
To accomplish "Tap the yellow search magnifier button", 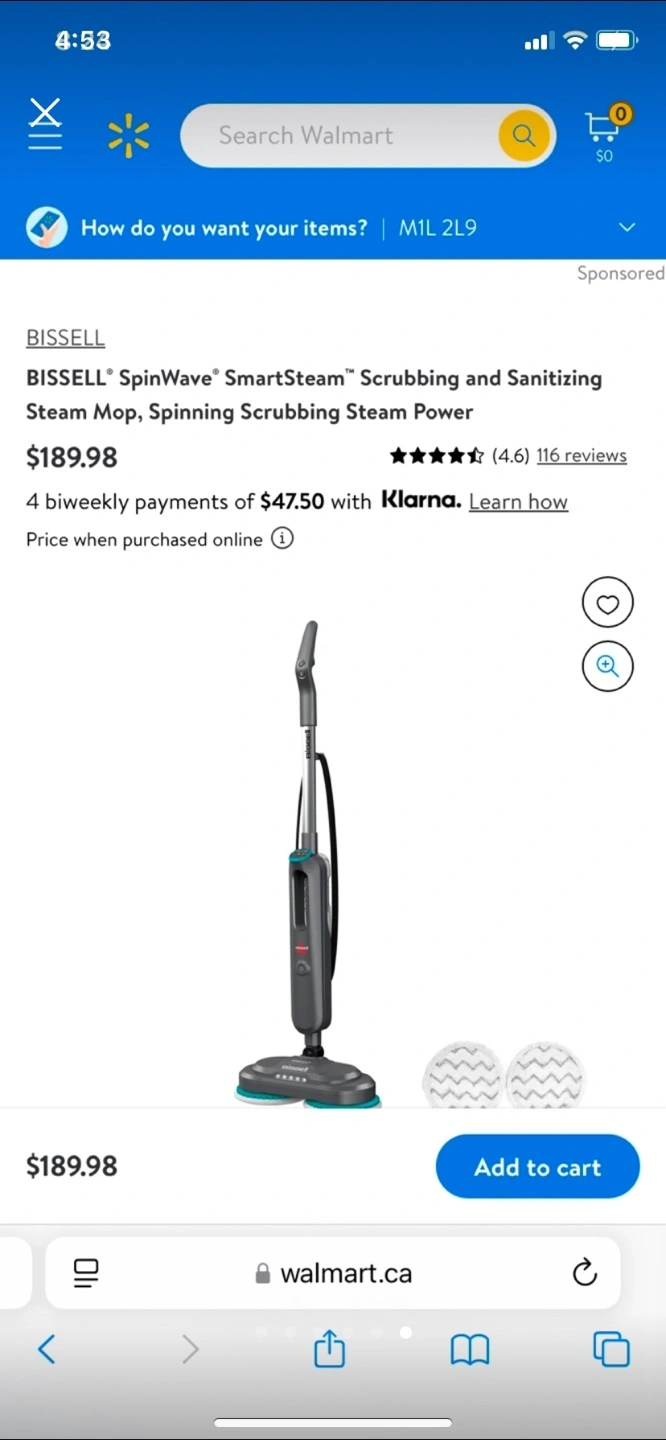I will click(523, 135).
